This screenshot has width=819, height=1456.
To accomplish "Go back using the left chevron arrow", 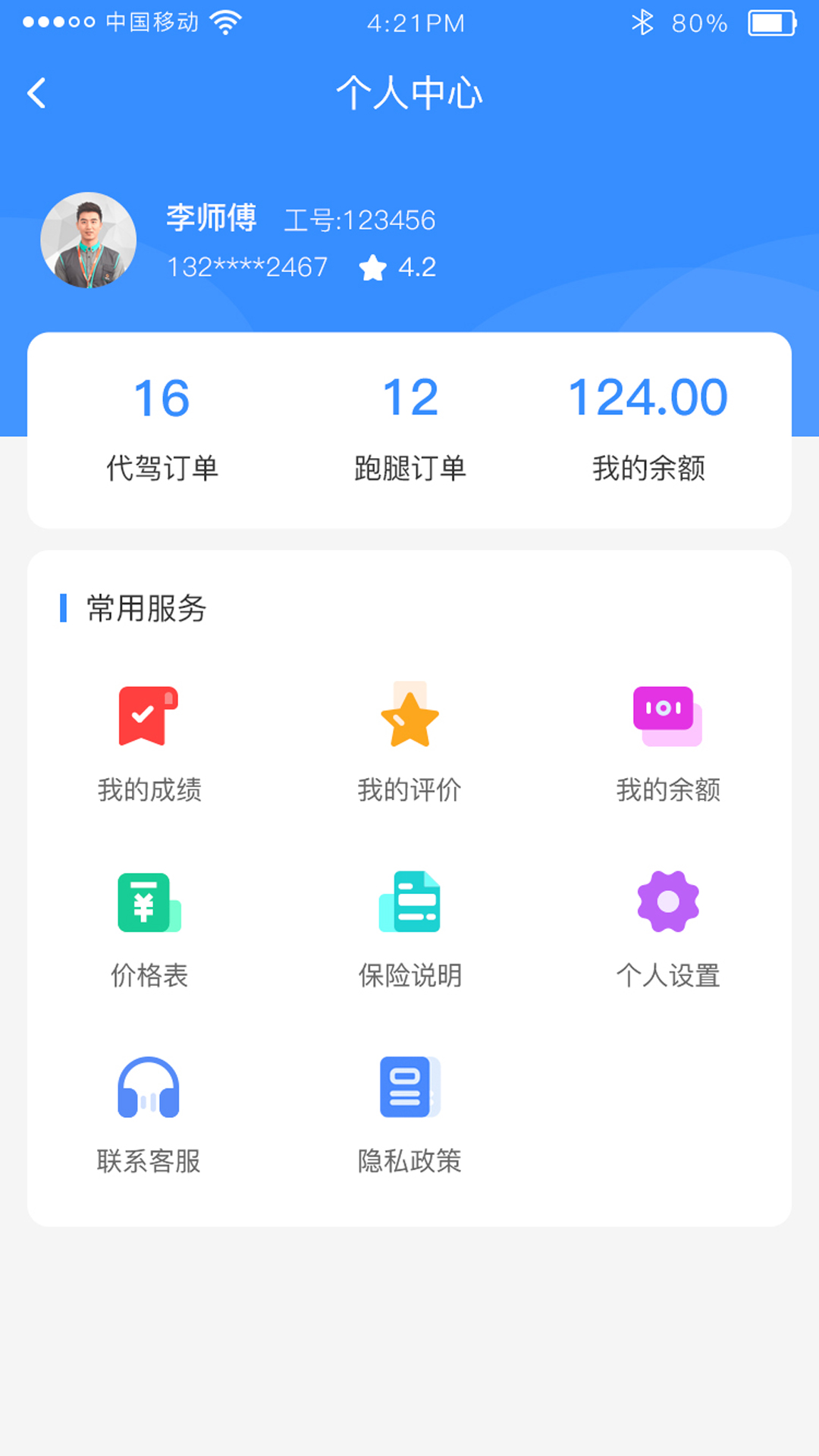I will (x=36, y=91).
